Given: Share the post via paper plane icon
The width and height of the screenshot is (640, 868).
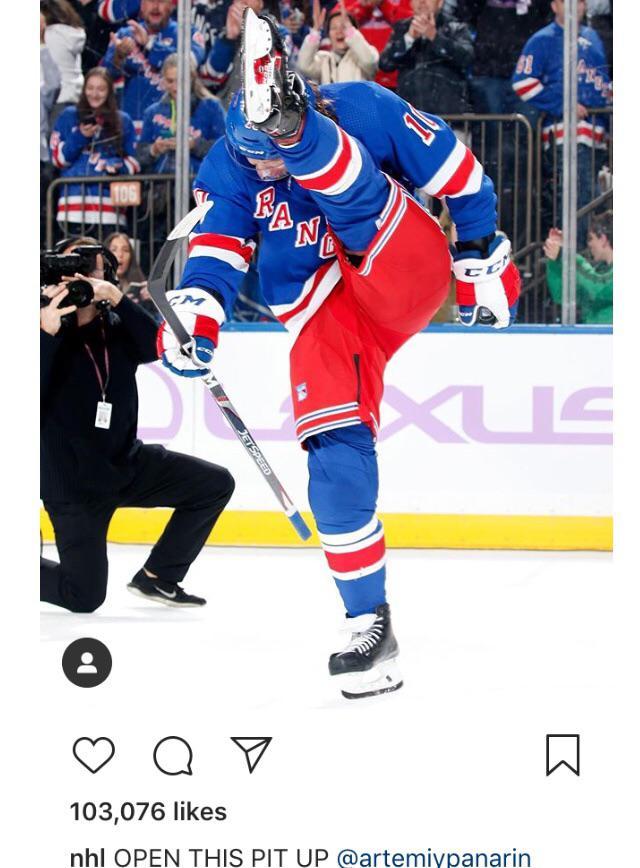Looking at the screenshot, I should [x=251, y=754].
